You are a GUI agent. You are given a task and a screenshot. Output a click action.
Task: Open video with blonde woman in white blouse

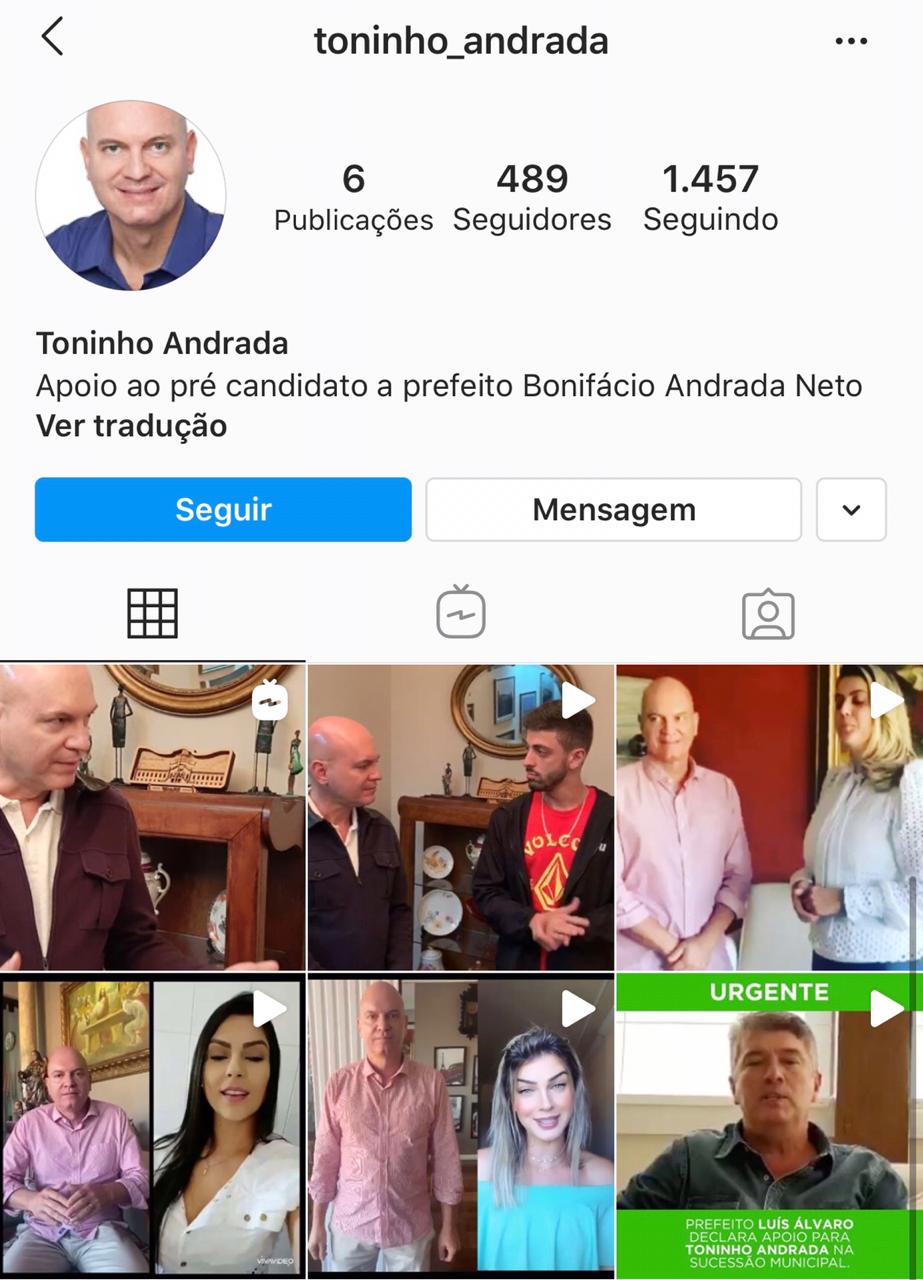(768, 817)
